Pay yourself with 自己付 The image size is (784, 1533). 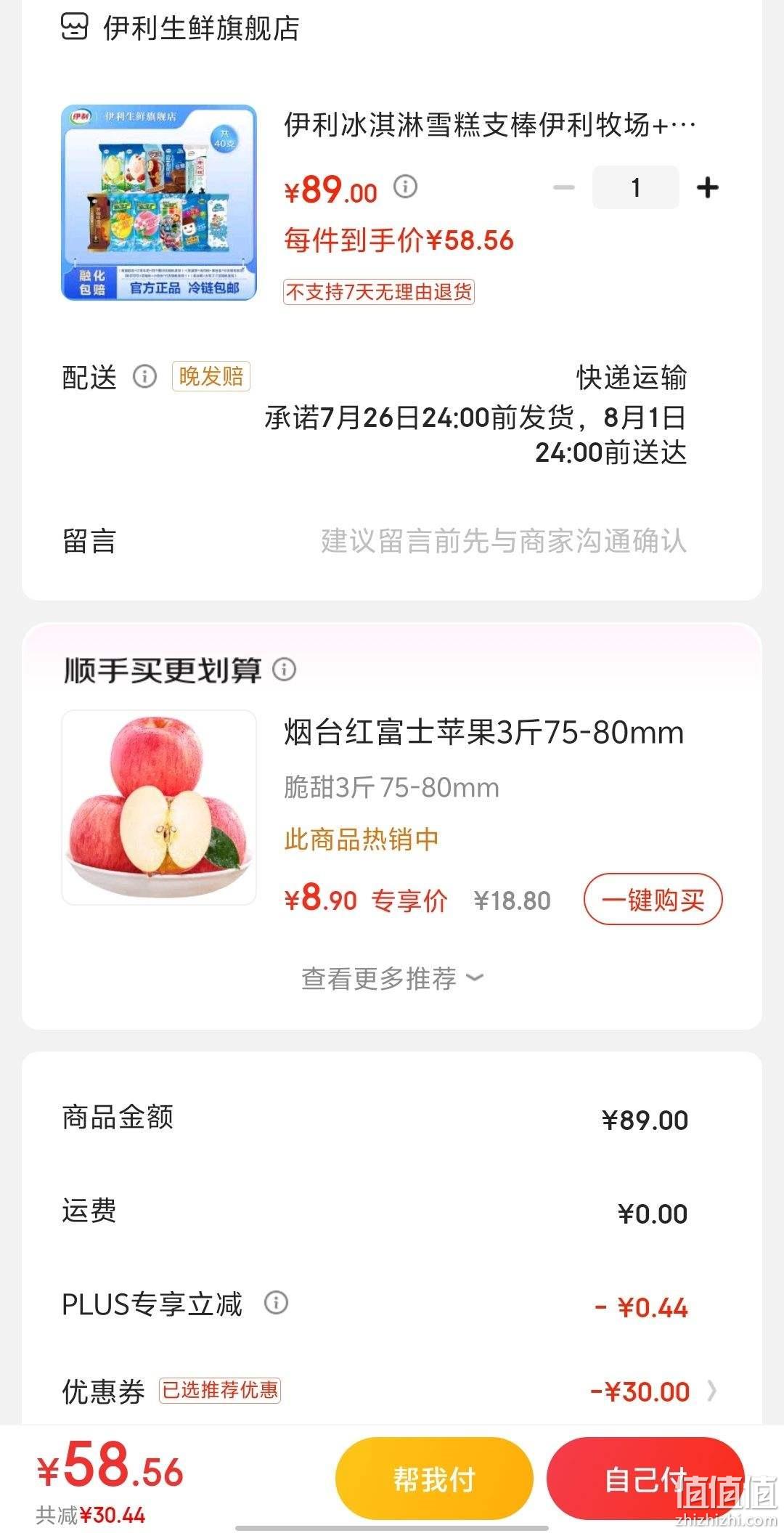645,1479
